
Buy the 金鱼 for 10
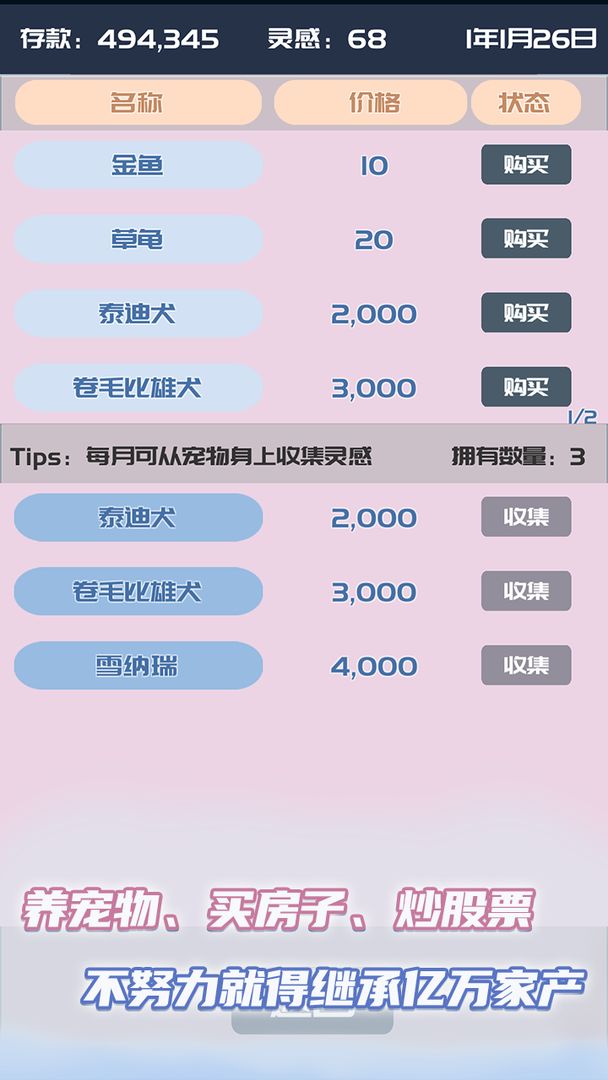[526, 165]
